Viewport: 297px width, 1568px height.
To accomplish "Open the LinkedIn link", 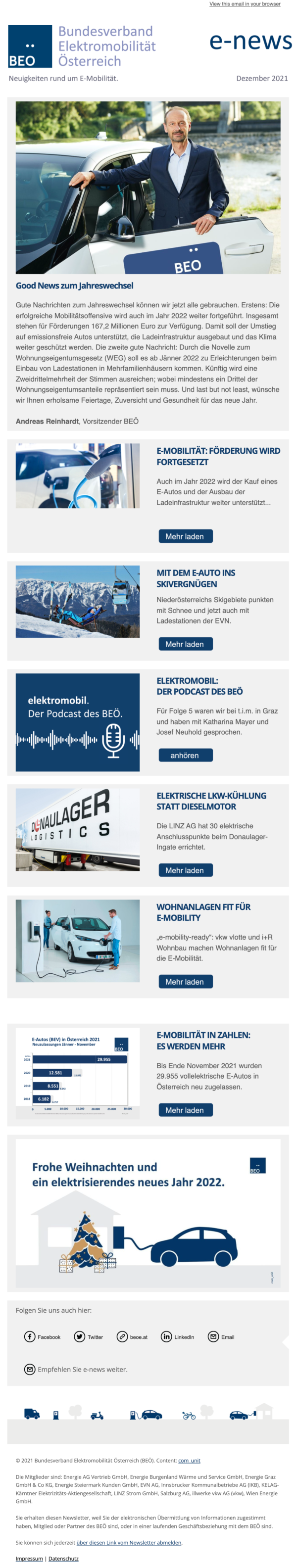I will click(178, 1337).
